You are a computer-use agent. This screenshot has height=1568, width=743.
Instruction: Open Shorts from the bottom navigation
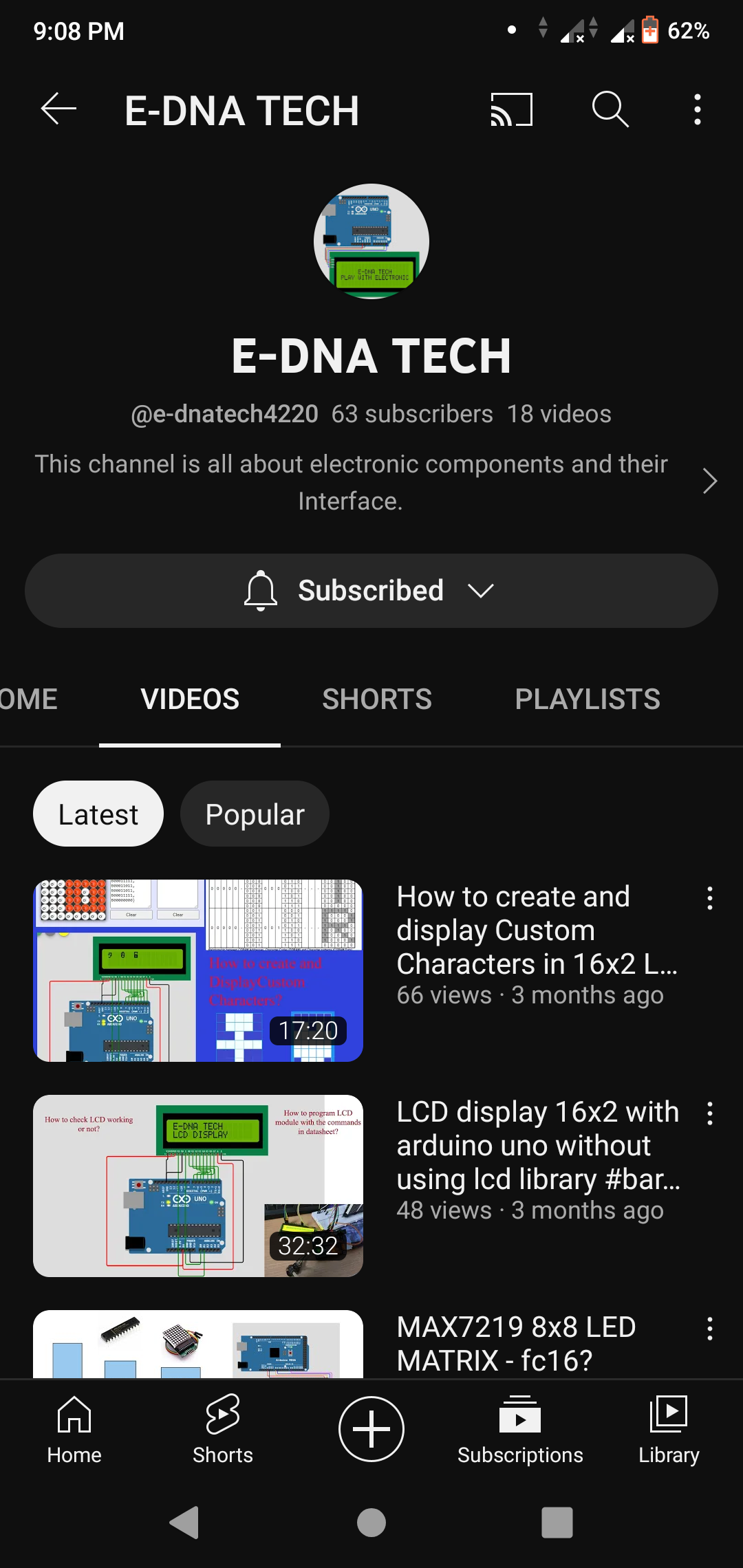coord(223,1429)
